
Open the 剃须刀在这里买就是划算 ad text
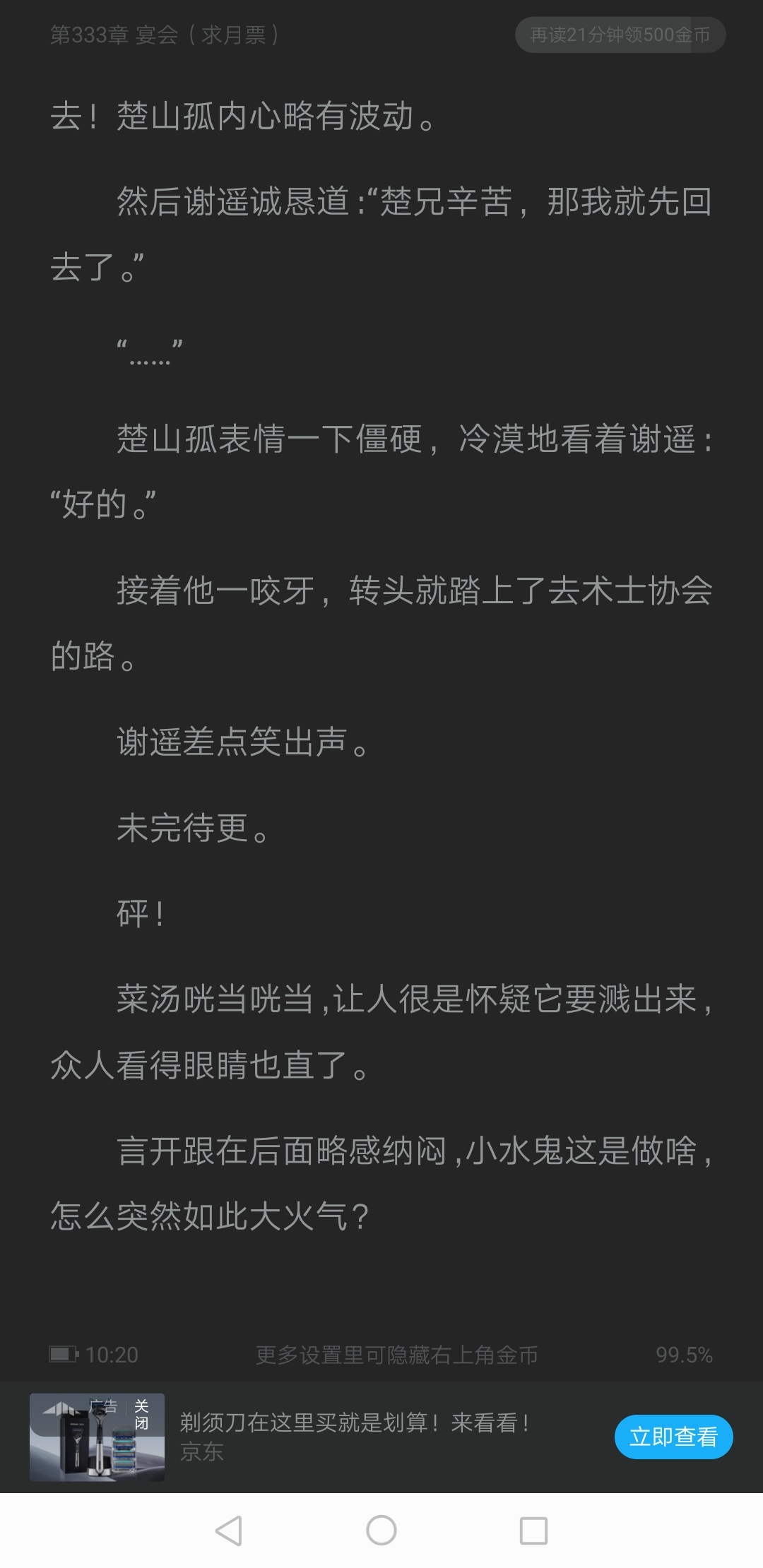tap(355, 1423)
